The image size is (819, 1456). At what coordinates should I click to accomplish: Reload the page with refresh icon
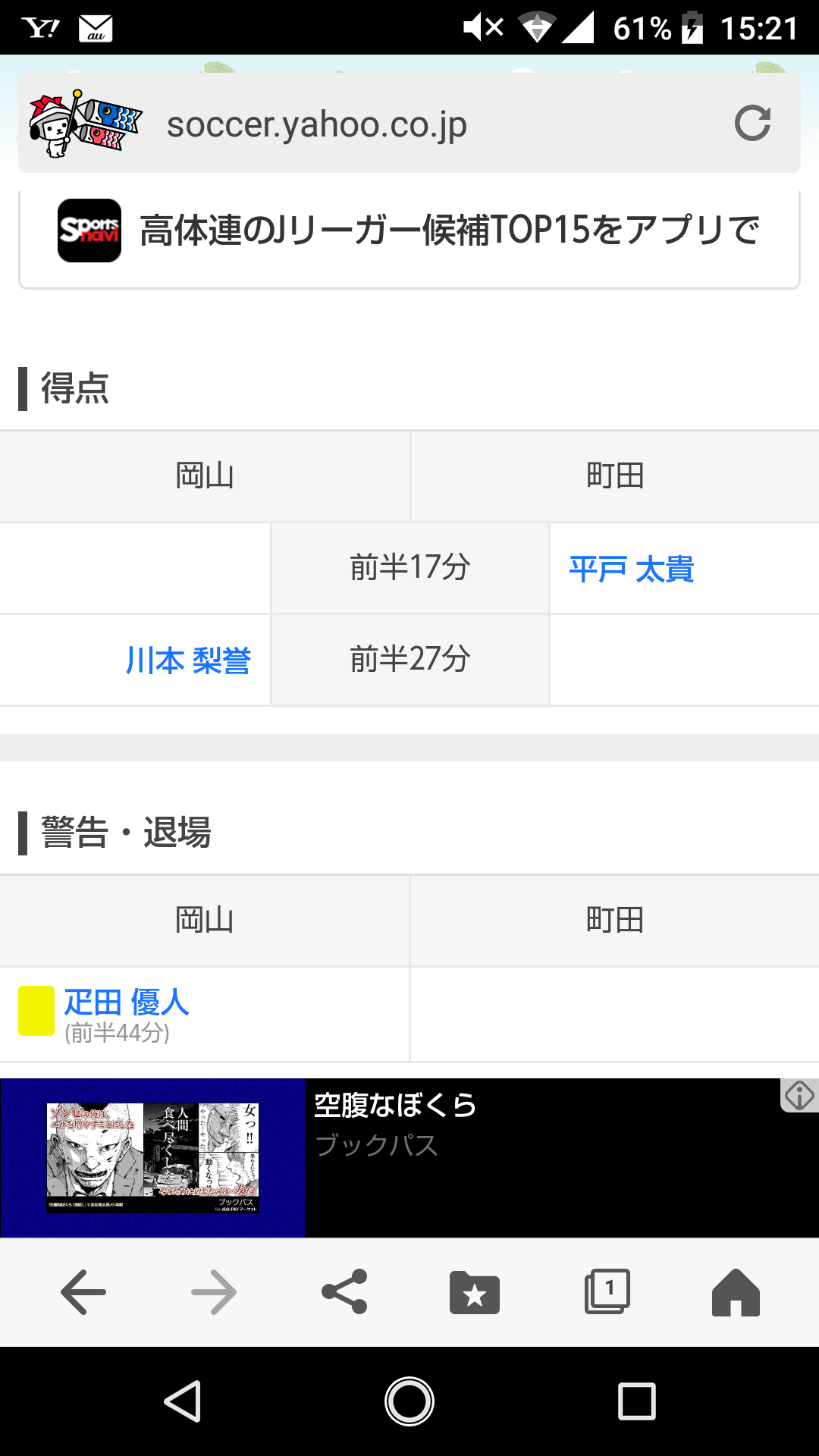coord(752,124)
